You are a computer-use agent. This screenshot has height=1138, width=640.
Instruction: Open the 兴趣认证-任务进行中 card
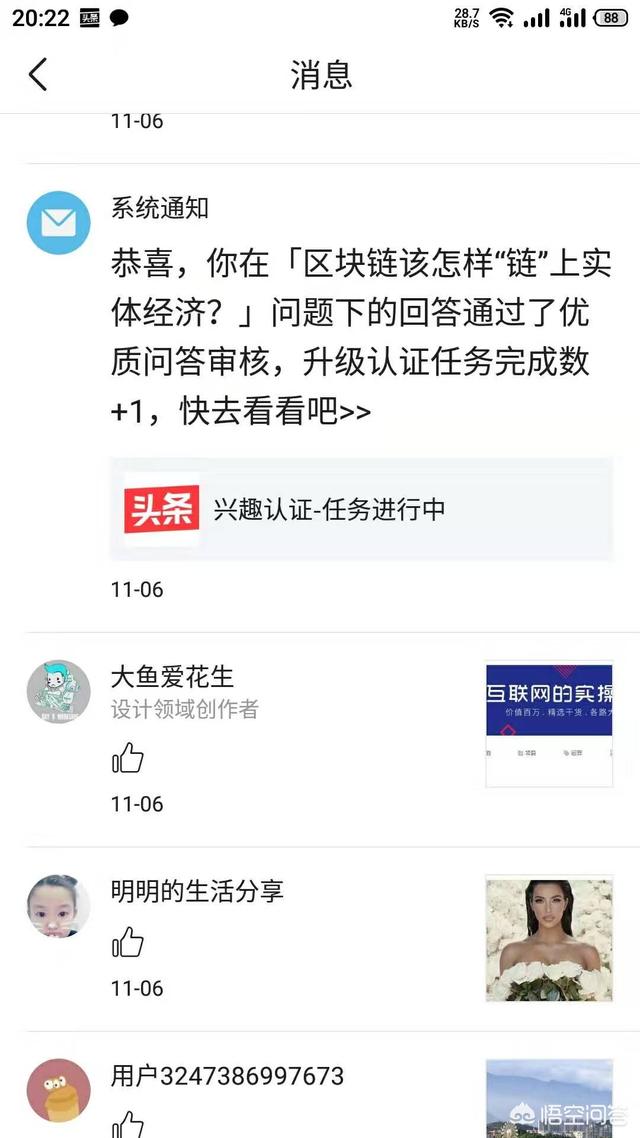pos(362,509)
